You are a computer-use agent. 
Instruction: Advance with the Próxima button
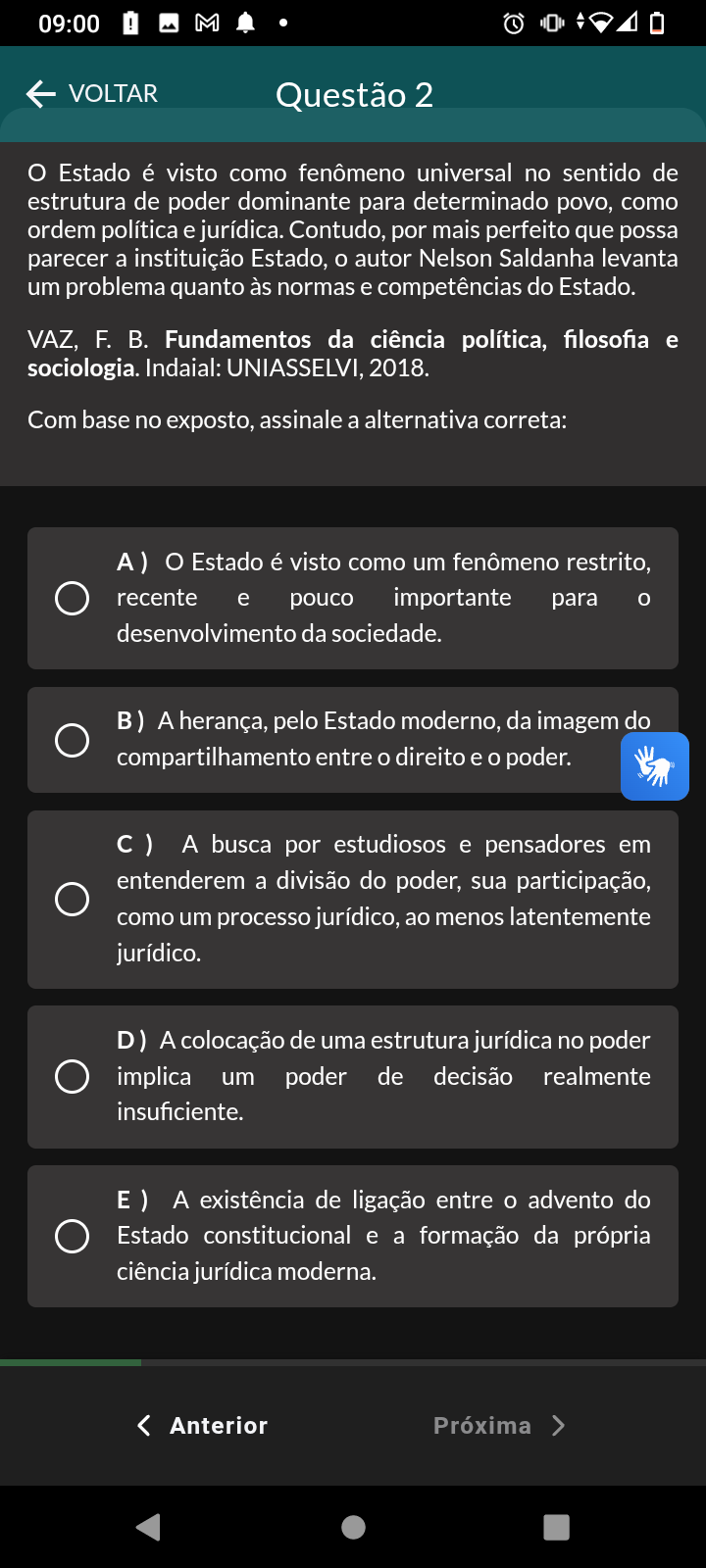tap(500, 1426)
